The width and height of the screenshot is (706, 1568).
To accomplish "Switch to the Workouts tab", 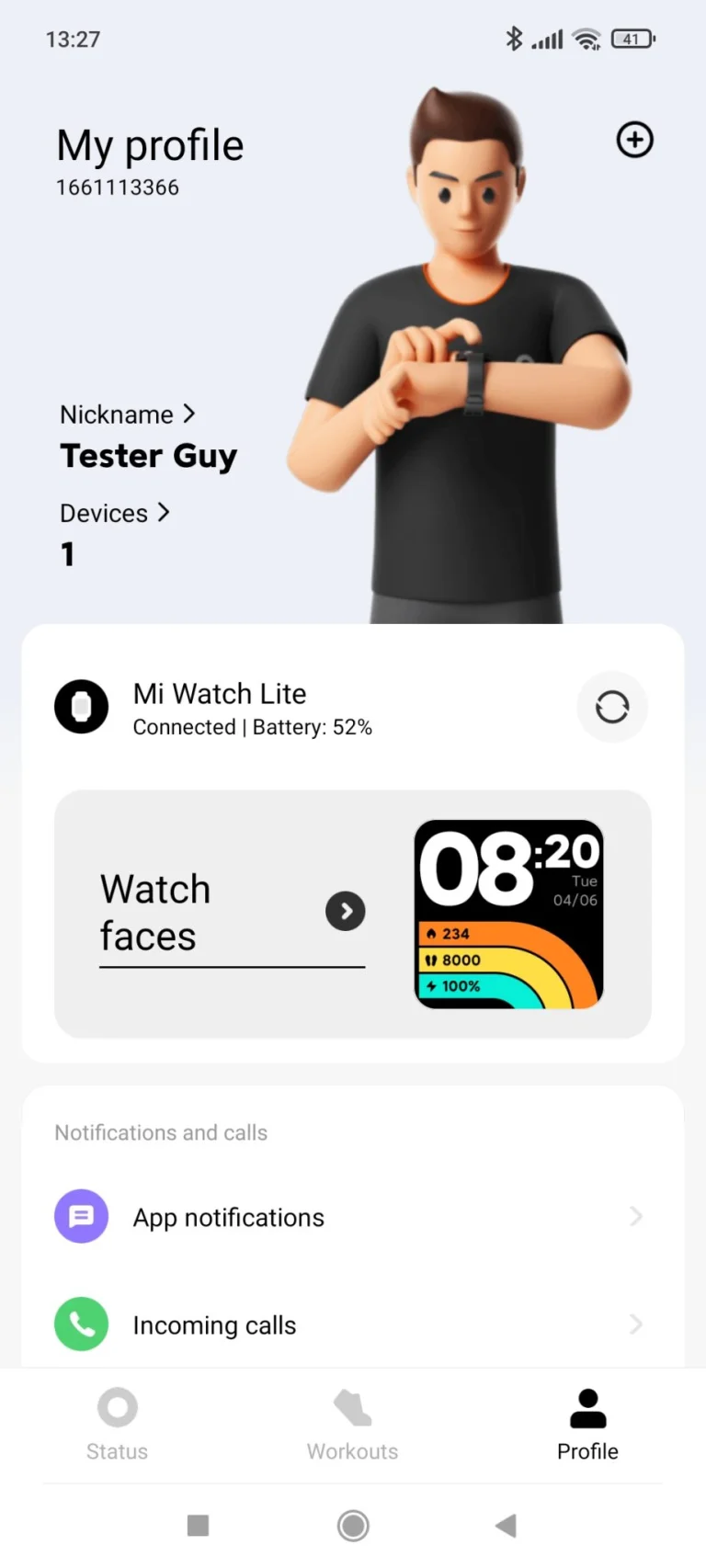I will click(352, 1425).
